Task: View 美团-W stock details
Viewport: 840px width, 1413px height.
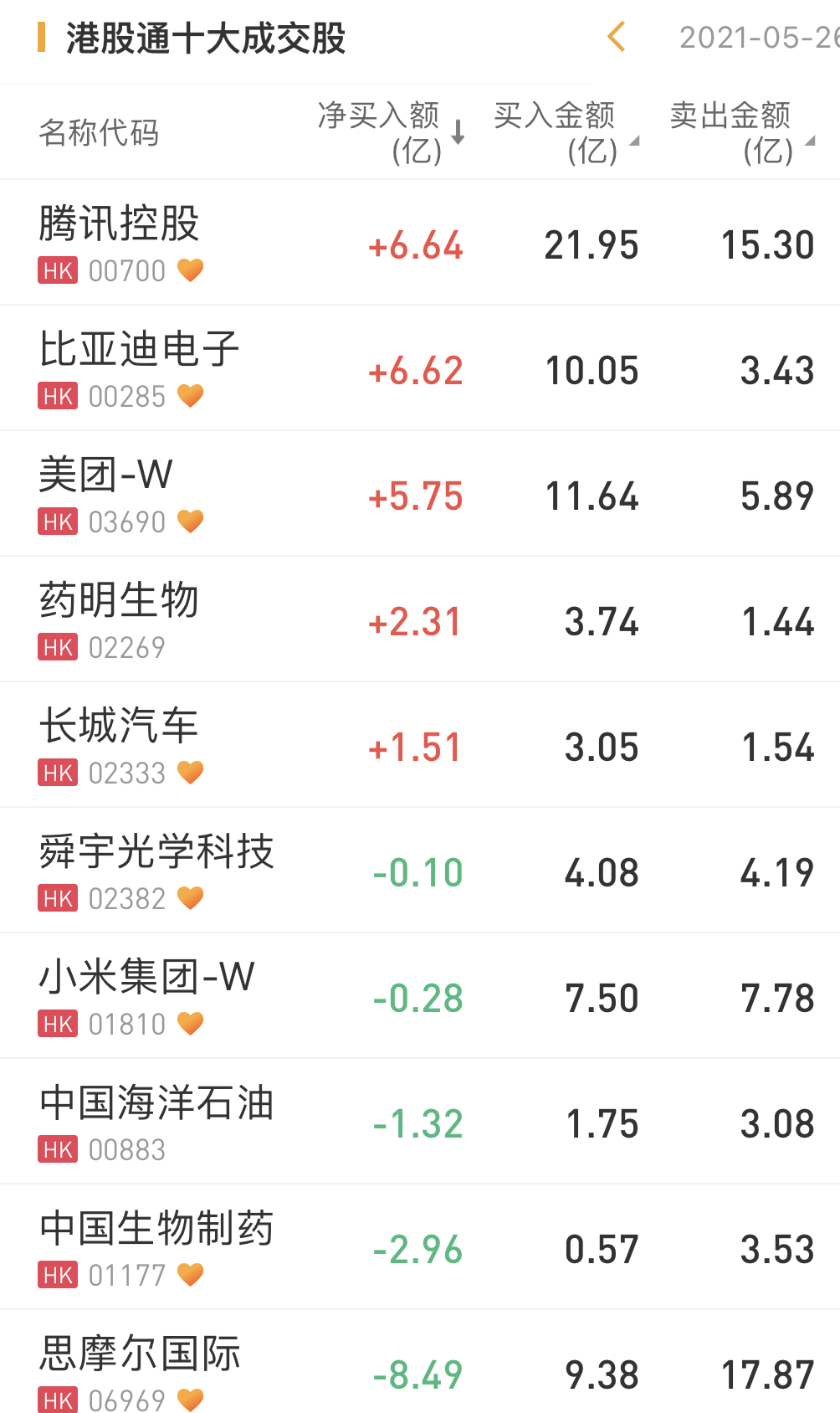Action: pos(106,475)
